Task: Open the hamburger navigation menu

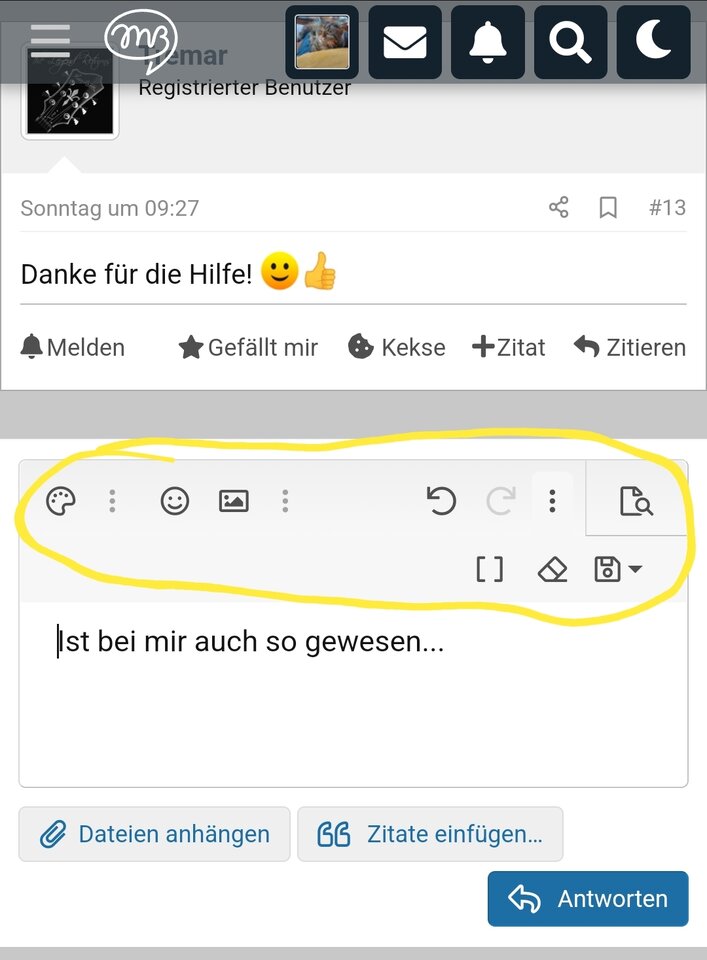Action: 50,40
